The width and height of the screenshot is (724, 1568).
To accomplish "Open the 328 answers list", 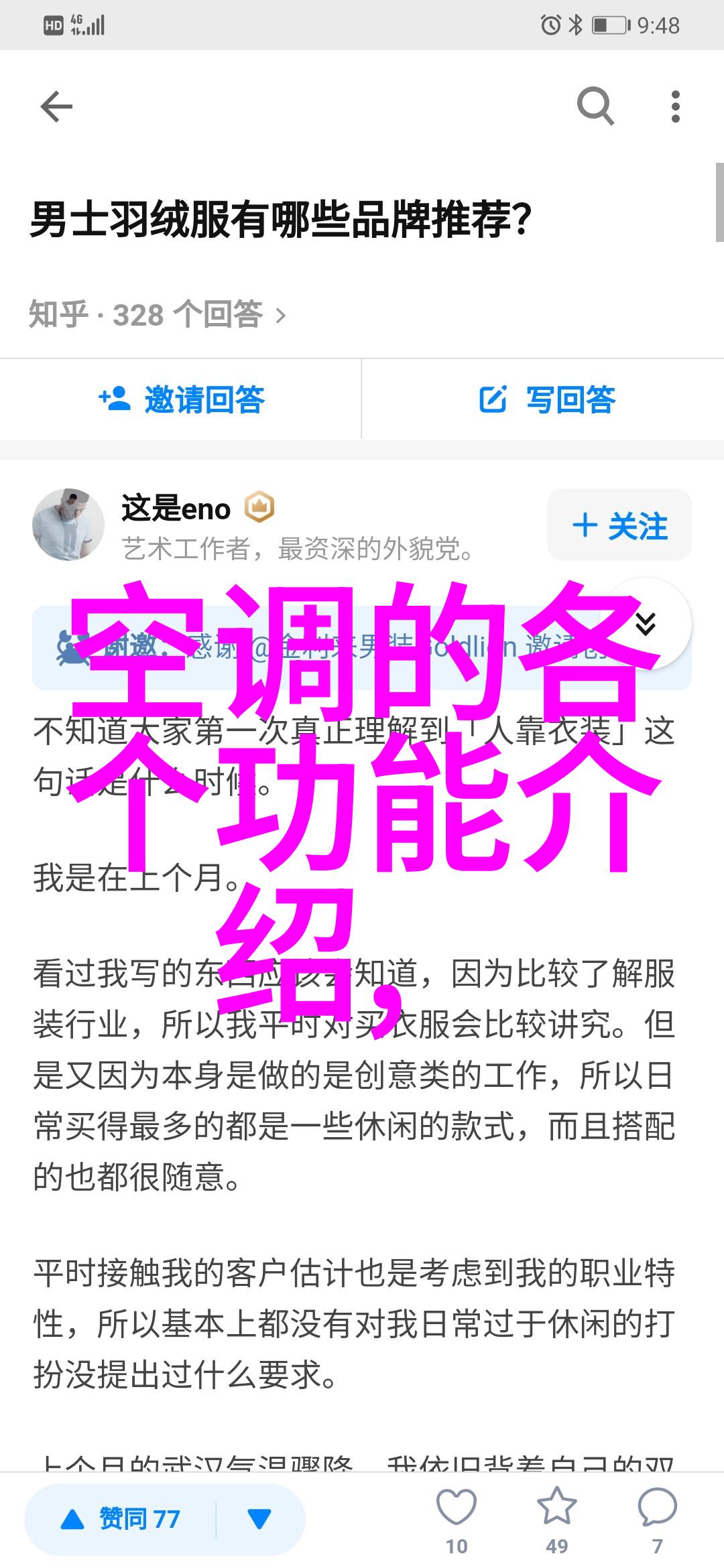I will (x=158, y=314).
